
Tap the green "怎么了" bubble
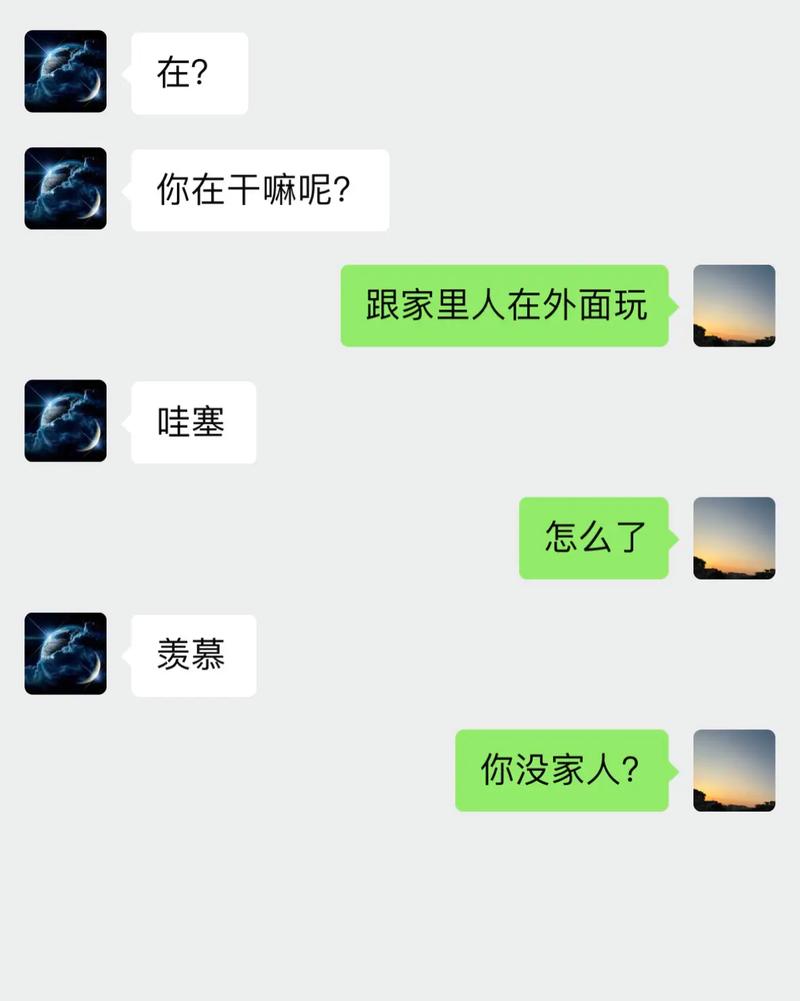pos(595,538)
